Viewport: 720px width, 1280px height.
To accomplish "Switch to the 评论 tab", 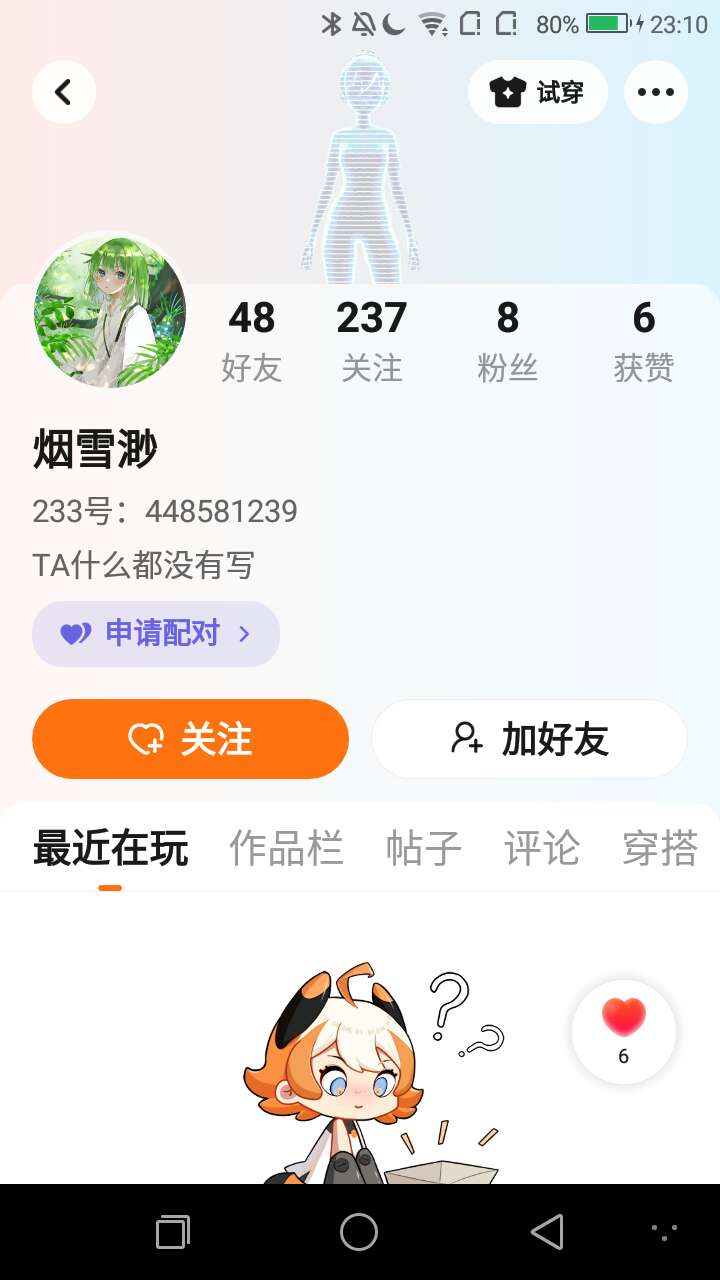I will point(542,849).
